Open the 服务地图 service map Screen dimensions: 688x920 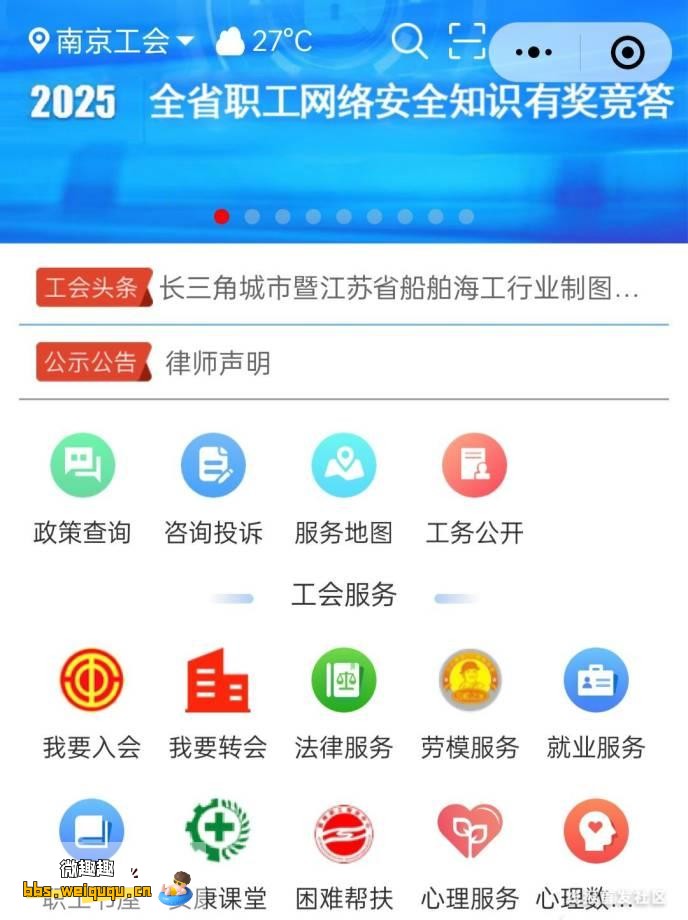tap(344, 488)
